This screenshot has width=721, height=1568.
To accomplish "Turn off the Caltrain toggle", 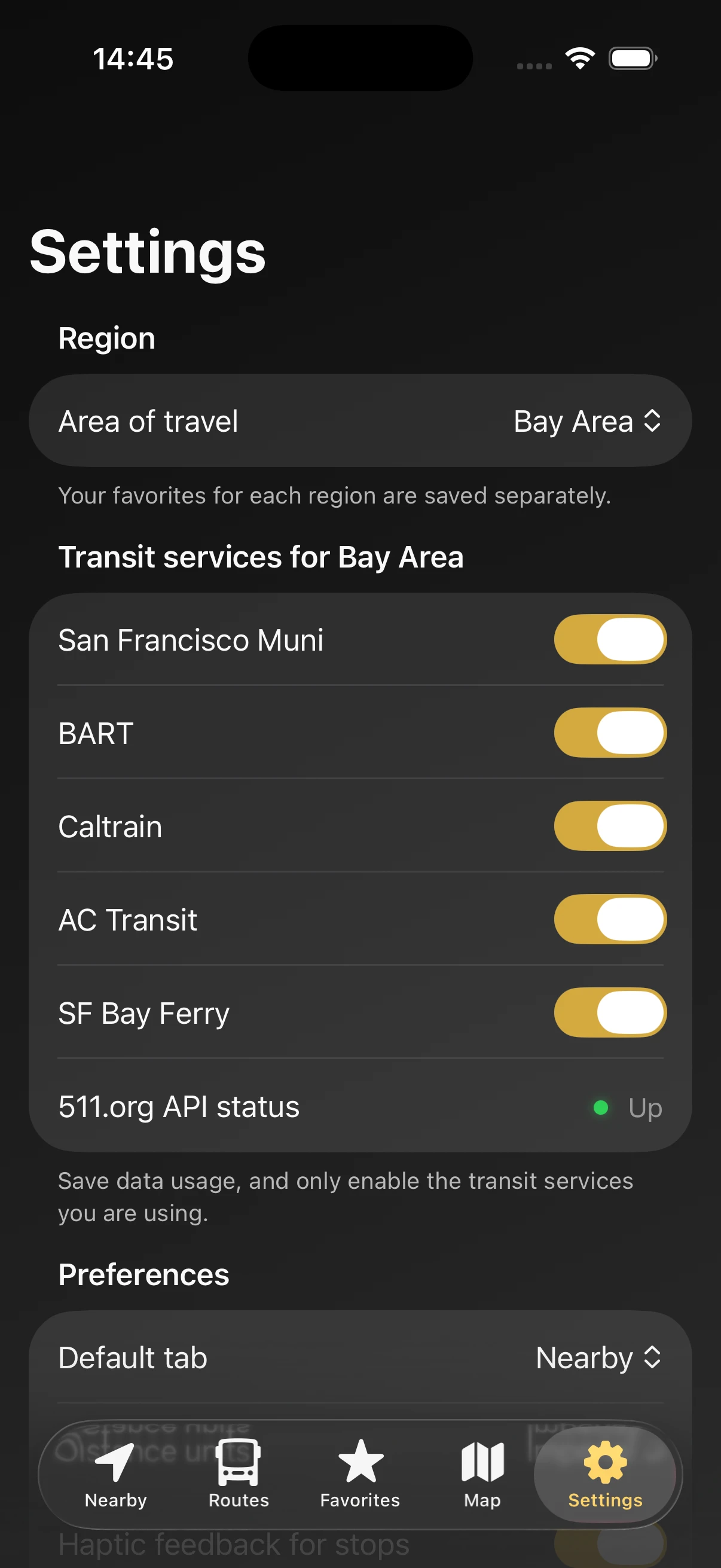I will 610,826.
